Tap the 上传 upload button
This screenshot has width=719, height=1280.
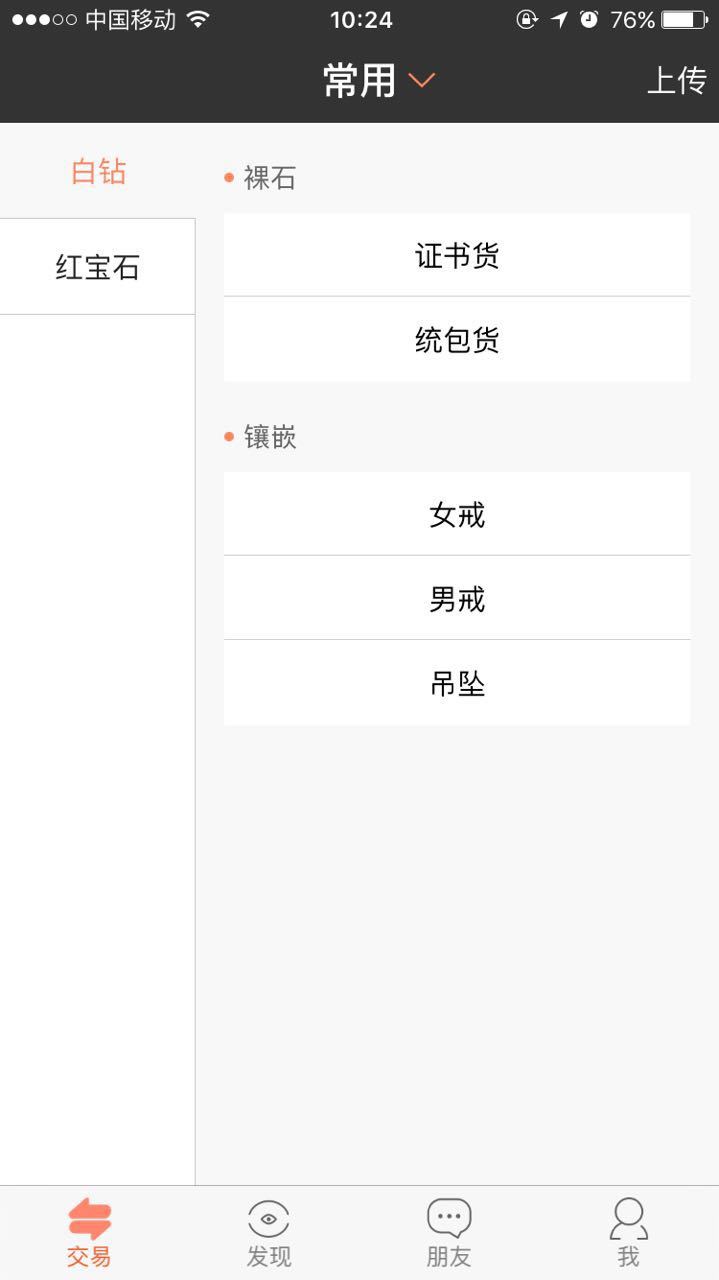[676, 81]
